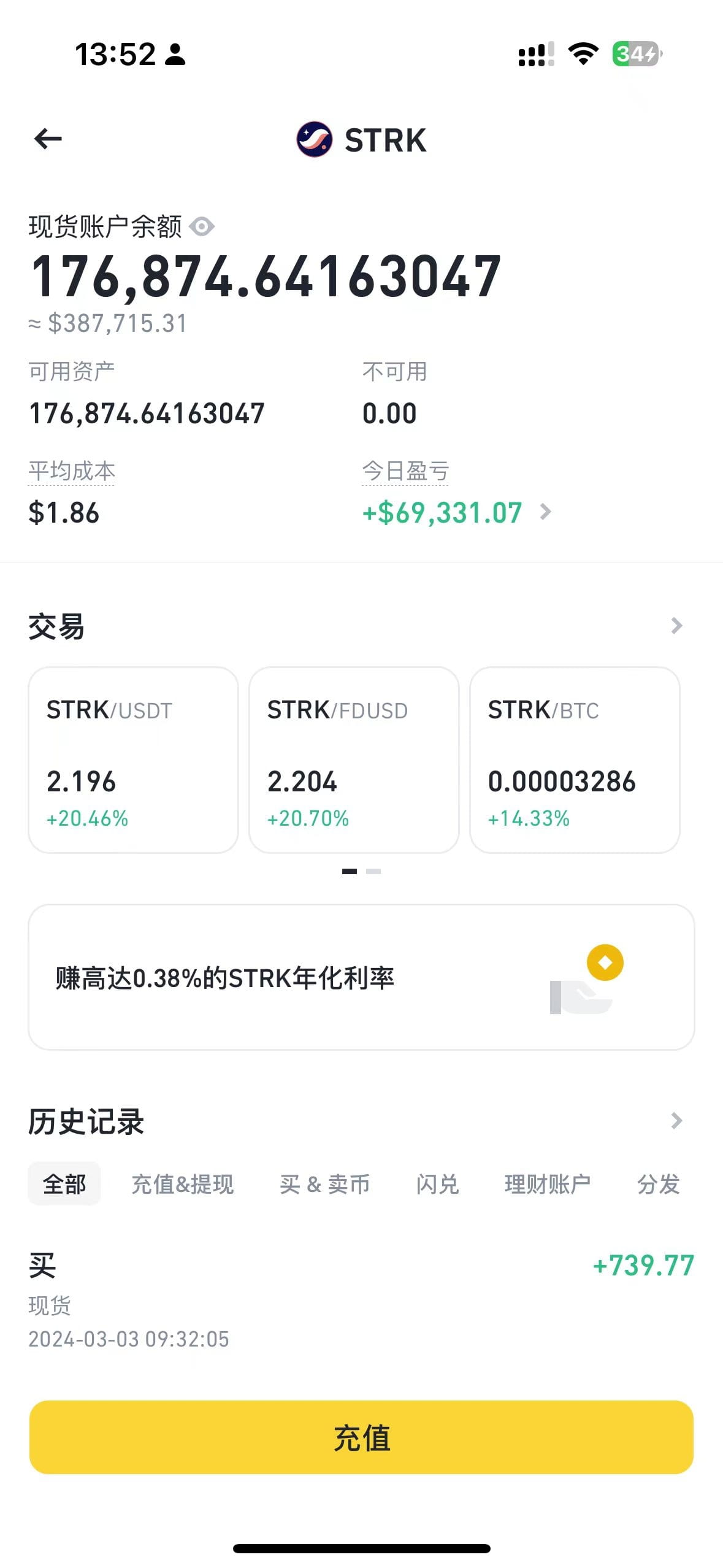The image size is (723, 1568).
Task: Tap the yellow 充值 deposit button
Action: point(361,1437)
